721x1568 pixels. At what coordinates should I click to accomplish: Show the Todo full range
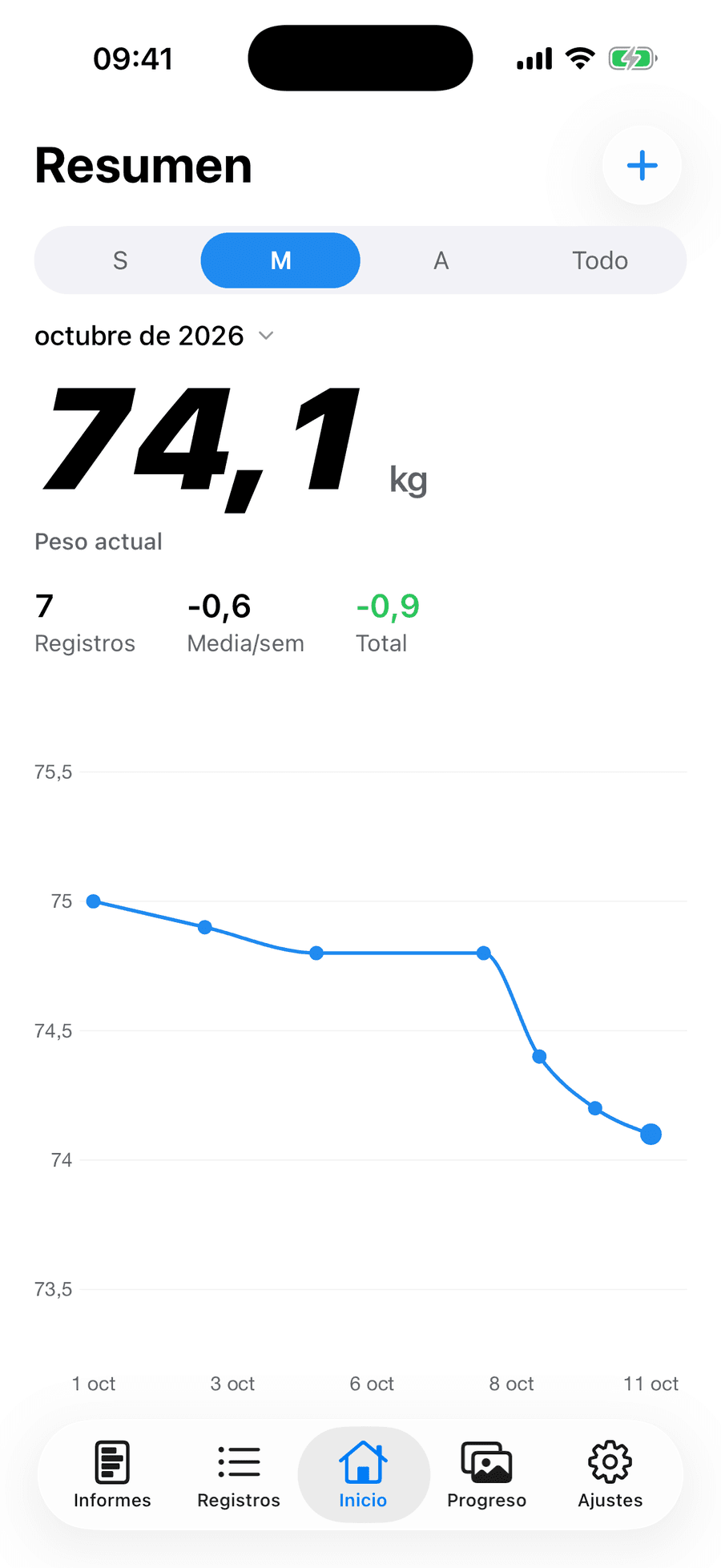point(600,260)
